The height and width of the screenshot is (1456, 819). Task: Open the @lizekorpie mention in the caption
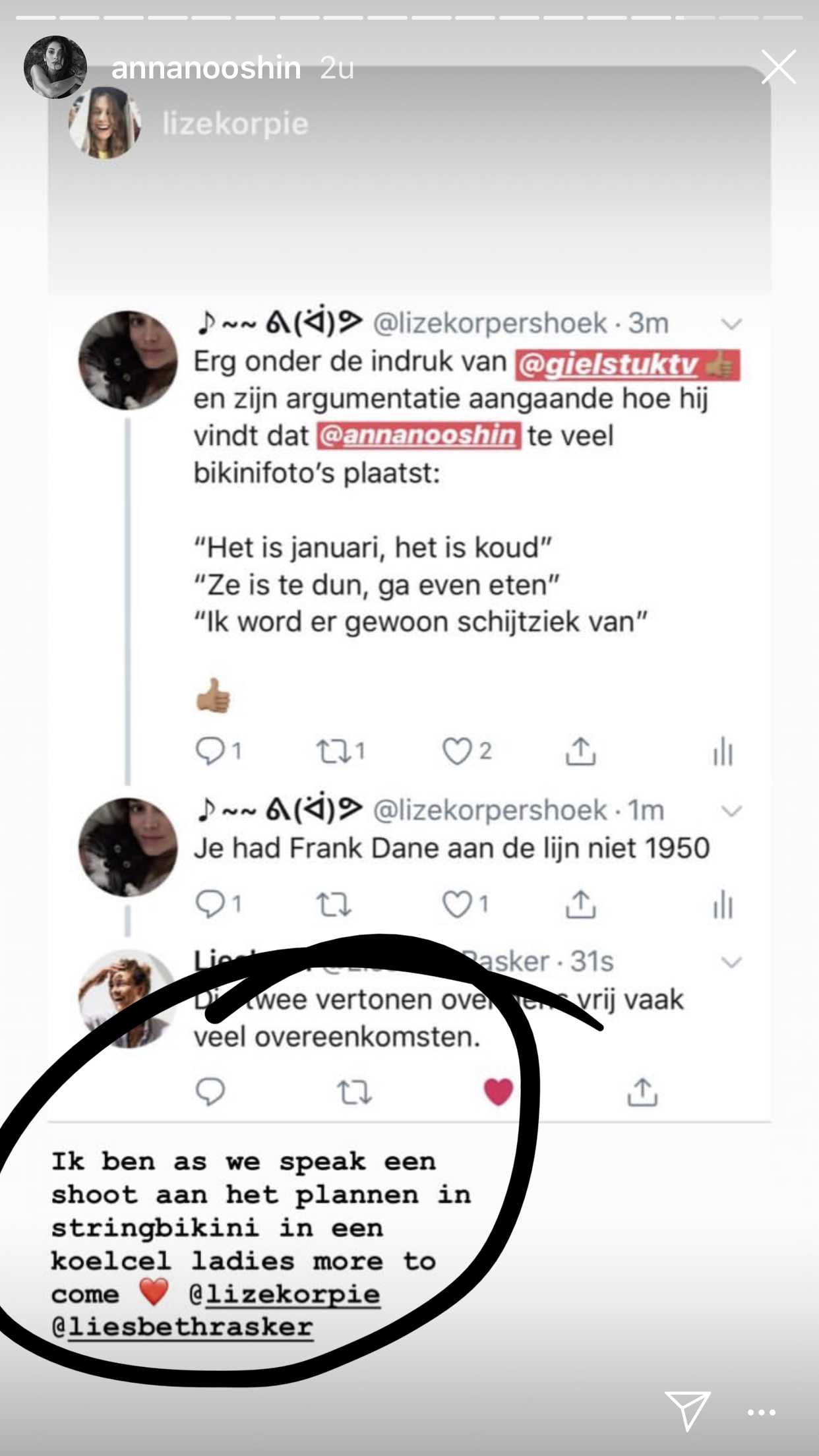pos(285,1294)
